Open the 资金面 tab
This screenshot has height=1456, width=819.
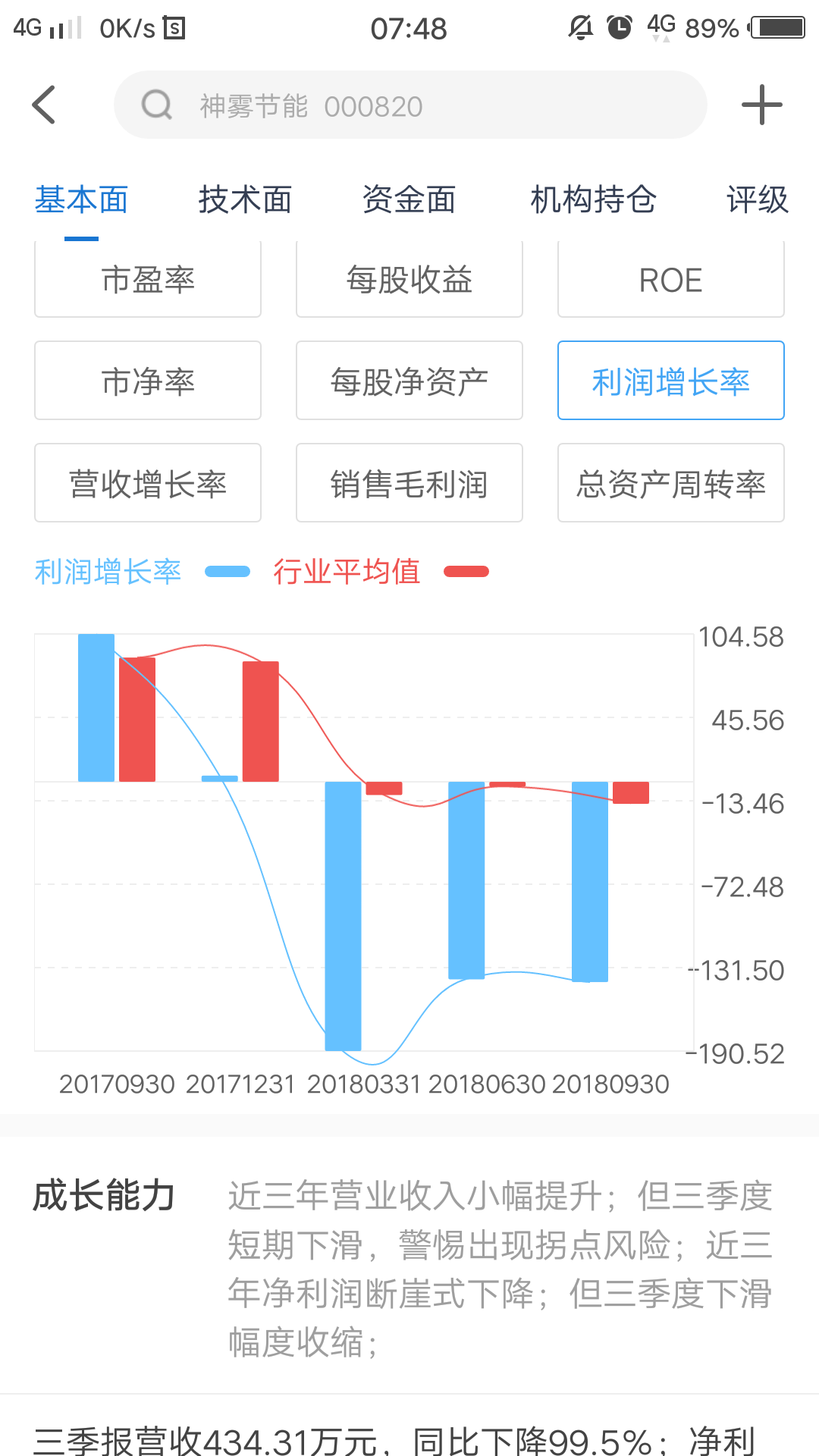[x=409, y=200]
